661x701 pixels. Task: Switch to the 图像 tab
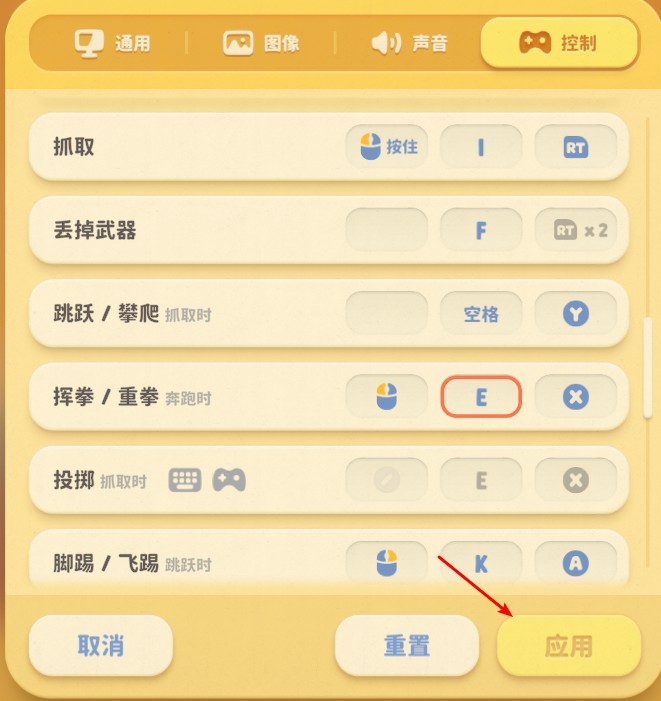pyautogui.click(x=260, y=44)
